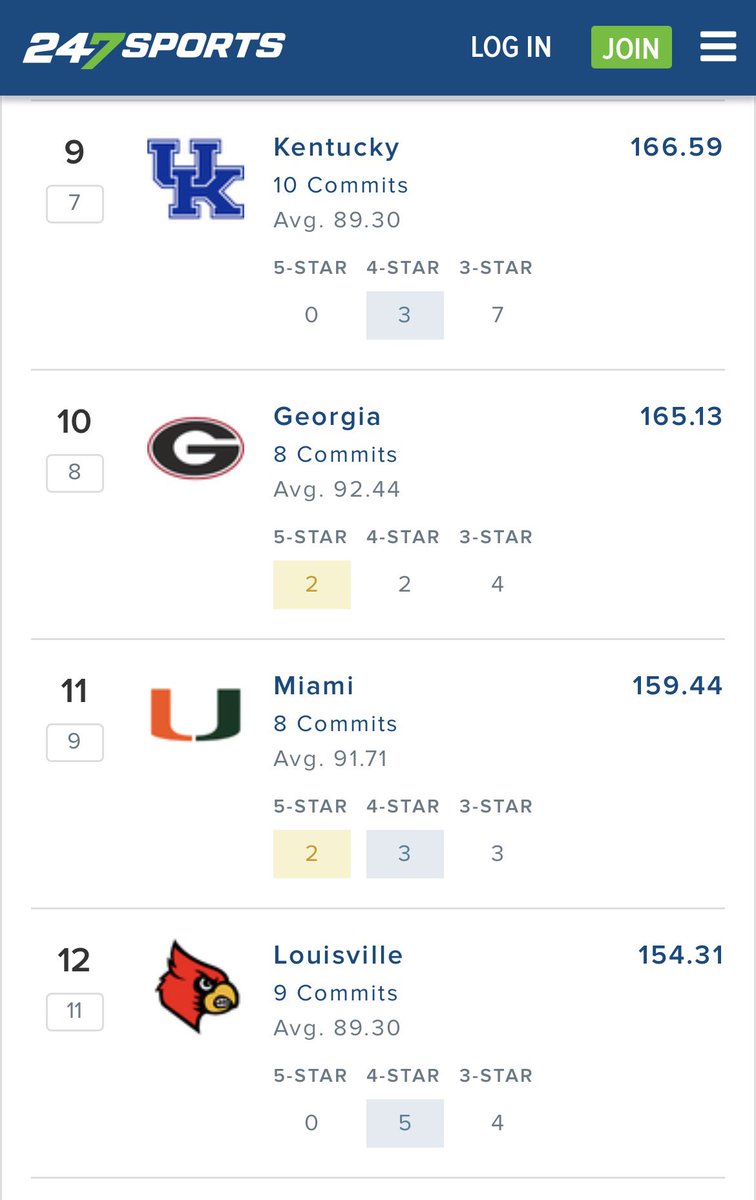756x1200 pixels.
Task: Open the Louisville team page
Action: point(338,955)
